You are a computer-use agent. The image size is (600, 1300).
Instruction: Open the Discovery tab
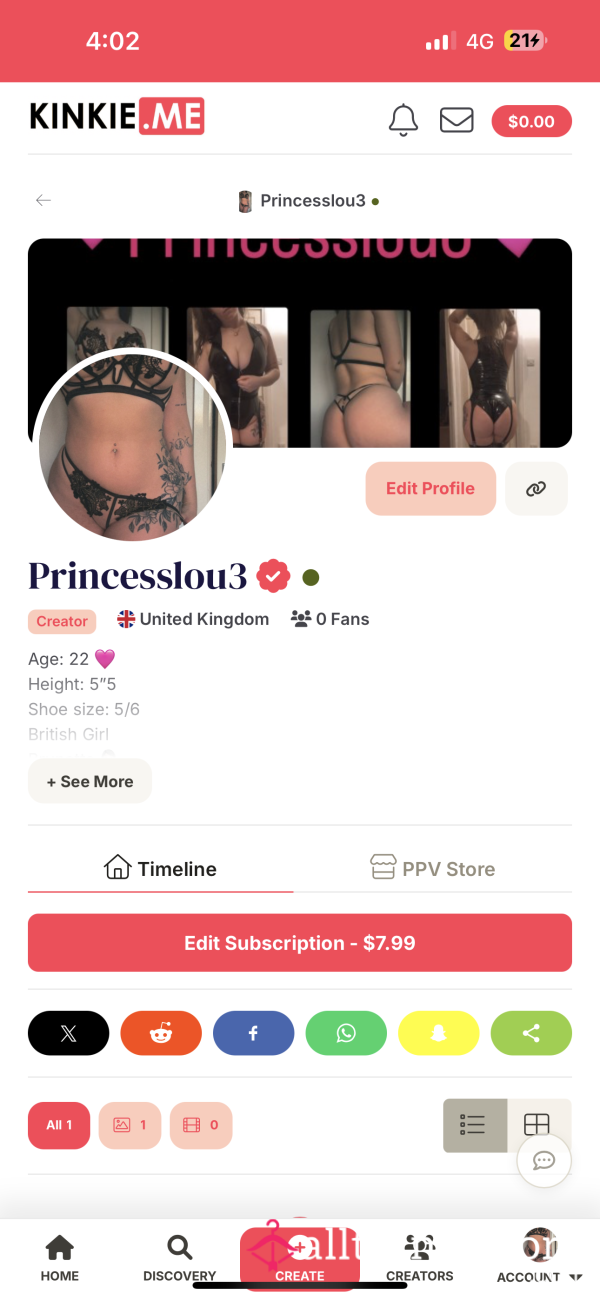pos(180,1258)
